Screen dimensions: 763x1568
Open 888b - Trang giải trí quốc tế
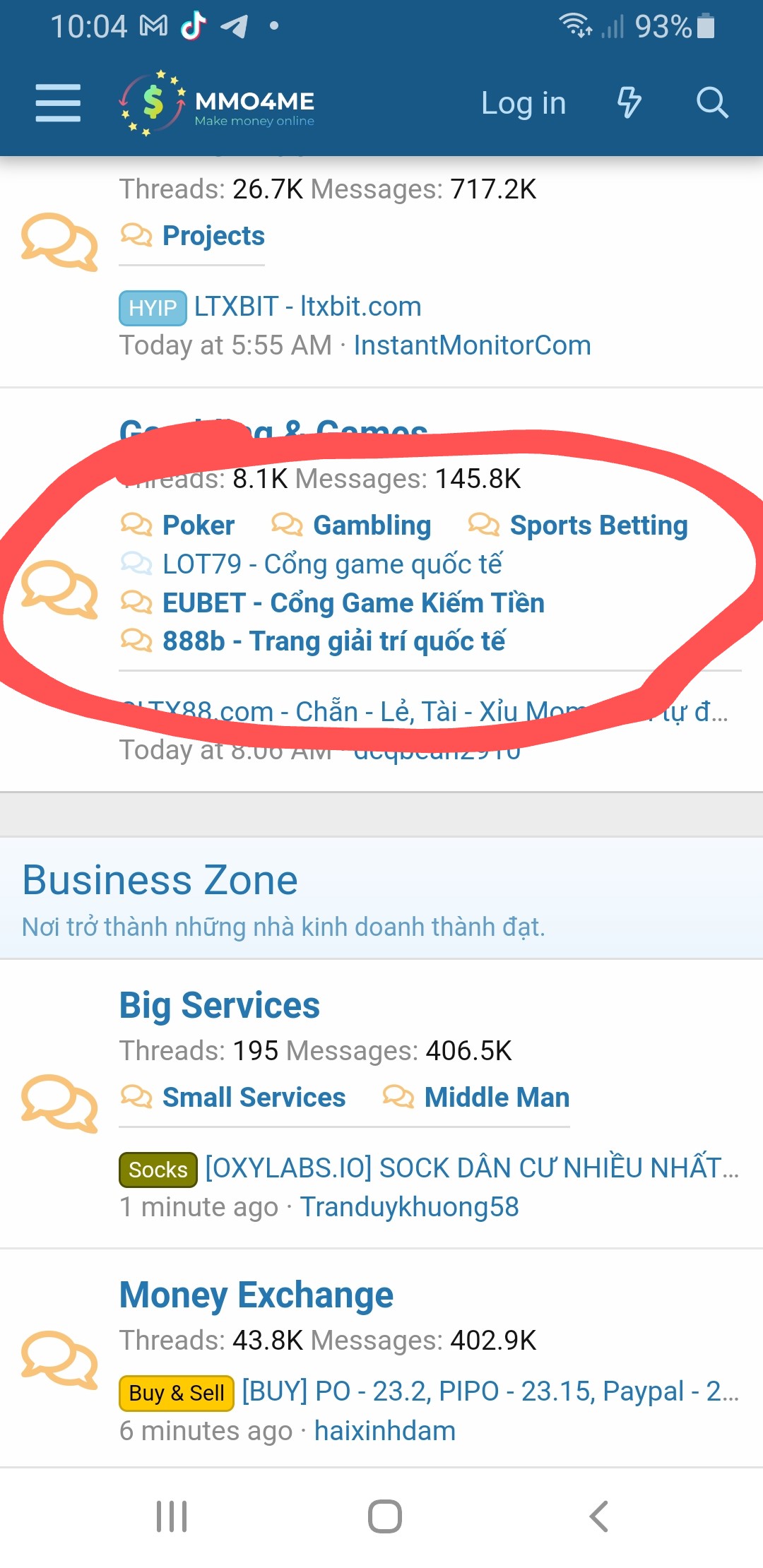(333, 641)
